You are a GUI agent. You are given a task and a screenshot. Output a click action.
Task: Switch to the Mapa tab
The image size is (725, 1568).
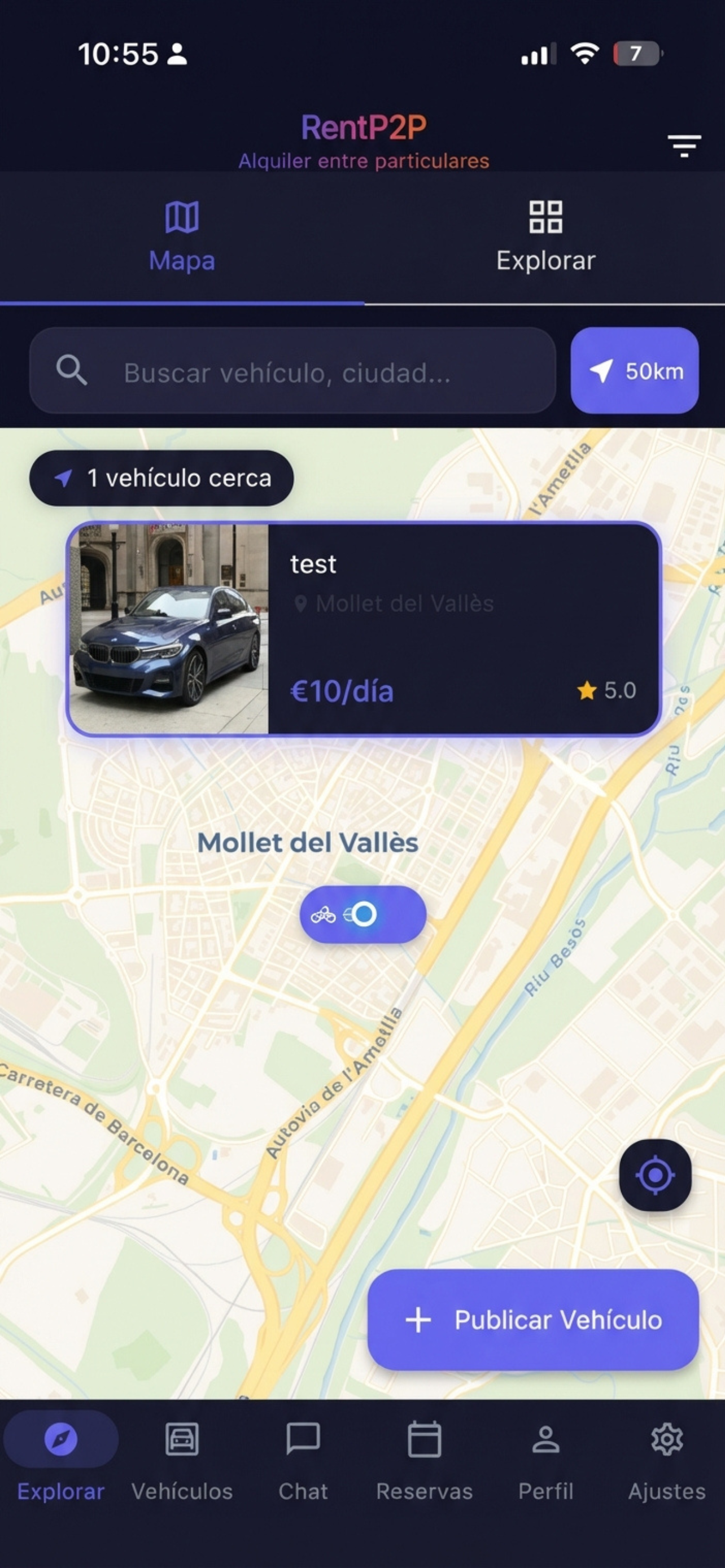pyautogui.click(x=182, y=238)
